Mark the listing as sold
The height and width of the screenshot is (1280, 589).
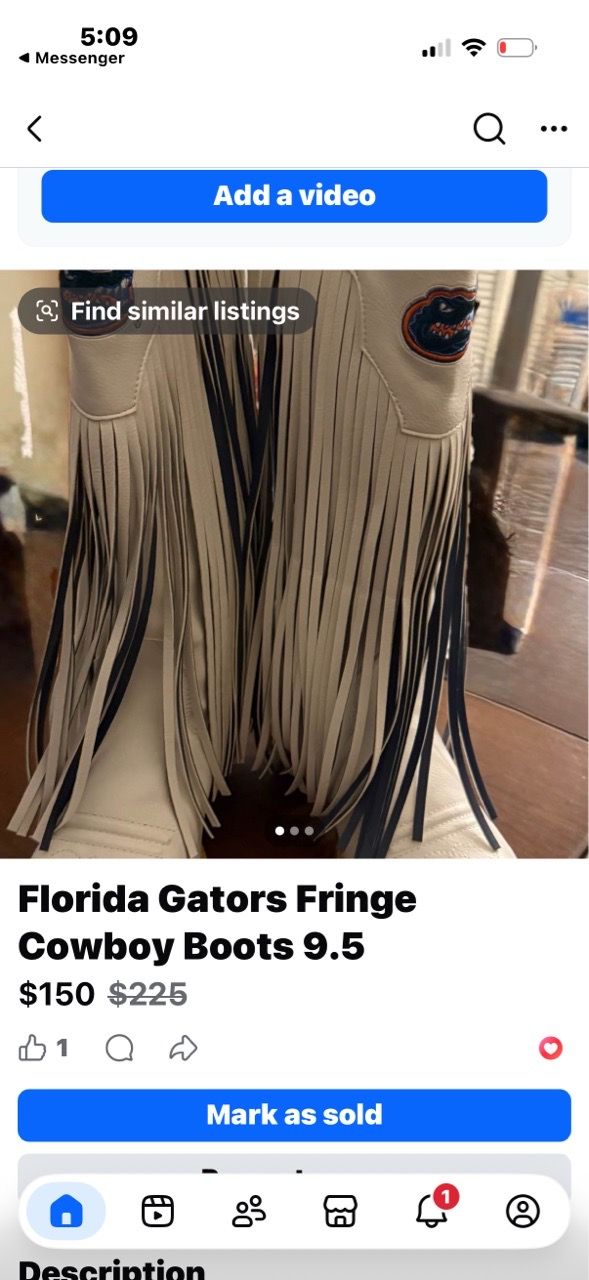click(x=294, y=1115)
